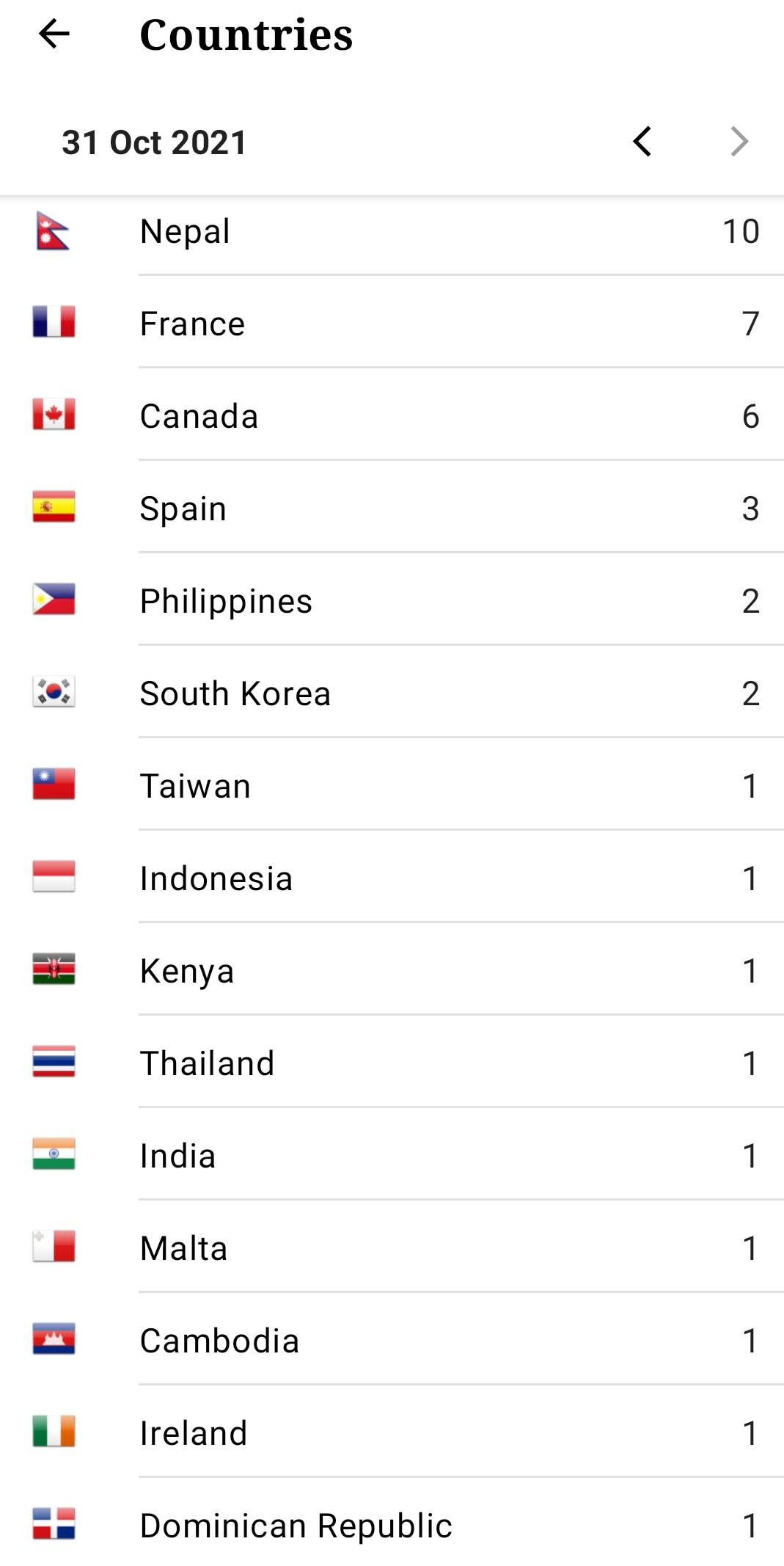Go to the previous date
Screen dimensions: 784x1566
(642, 142)
